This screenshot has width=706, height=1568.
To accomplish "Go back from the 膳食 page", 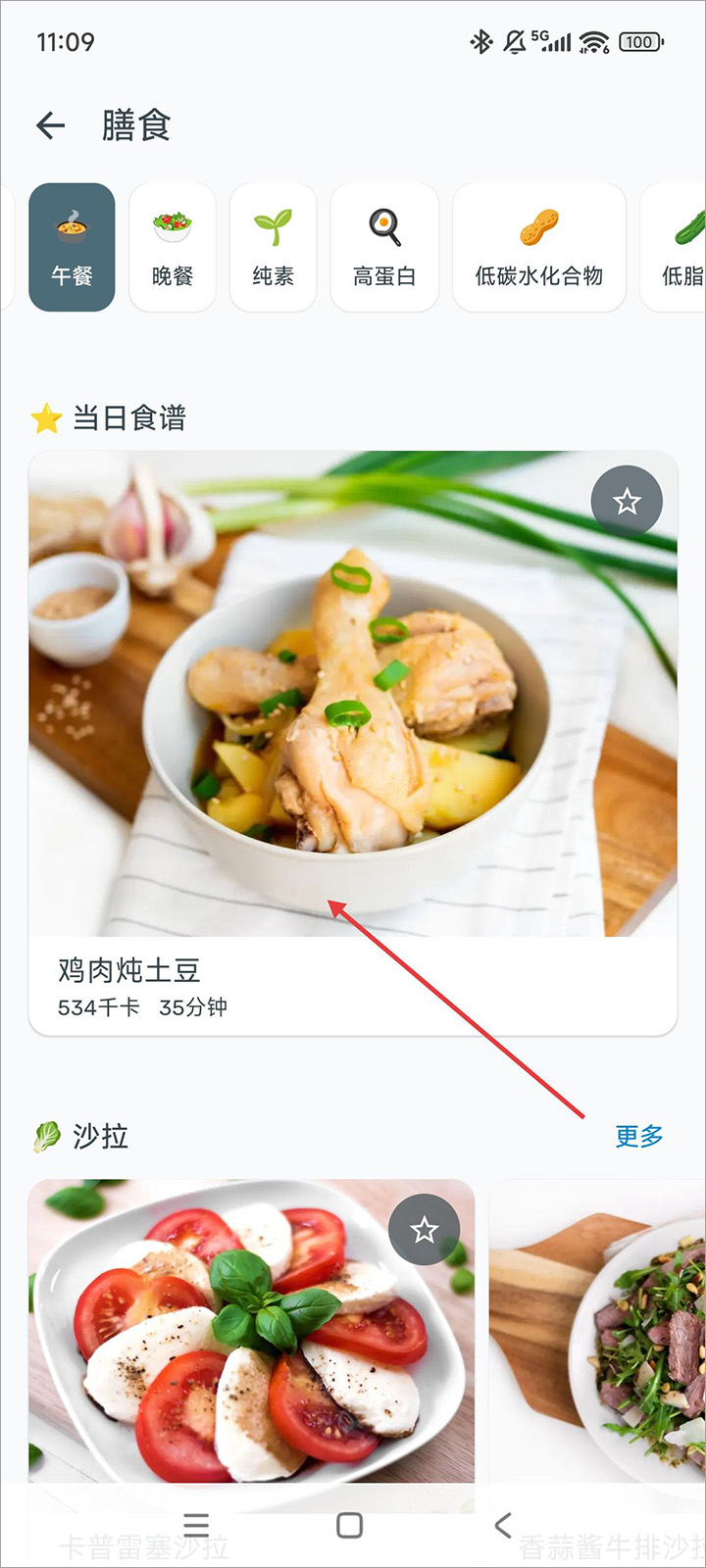I will click(x=51, y=125).
